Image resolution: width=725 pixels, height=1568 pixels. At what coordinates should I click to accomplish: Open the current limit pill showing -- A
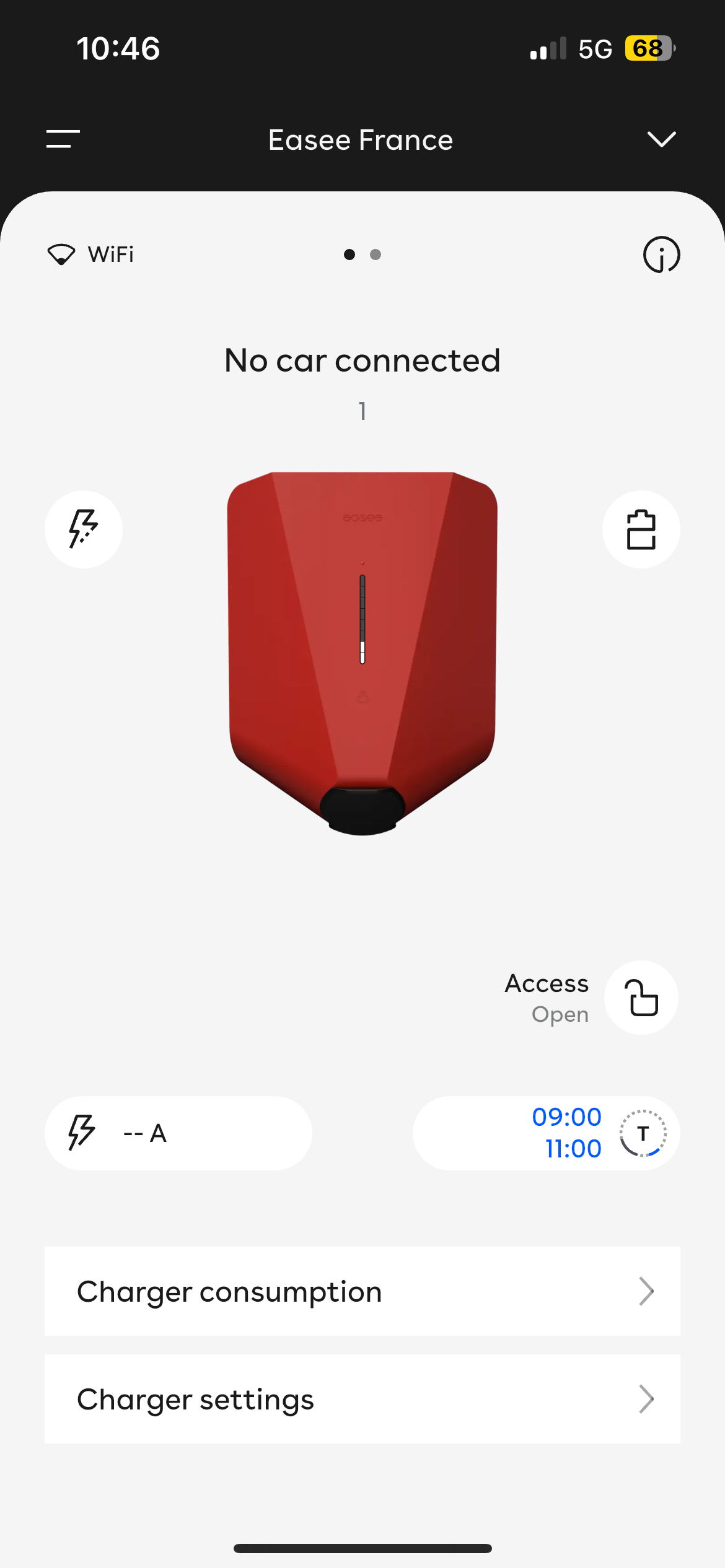click(178, 1133)
